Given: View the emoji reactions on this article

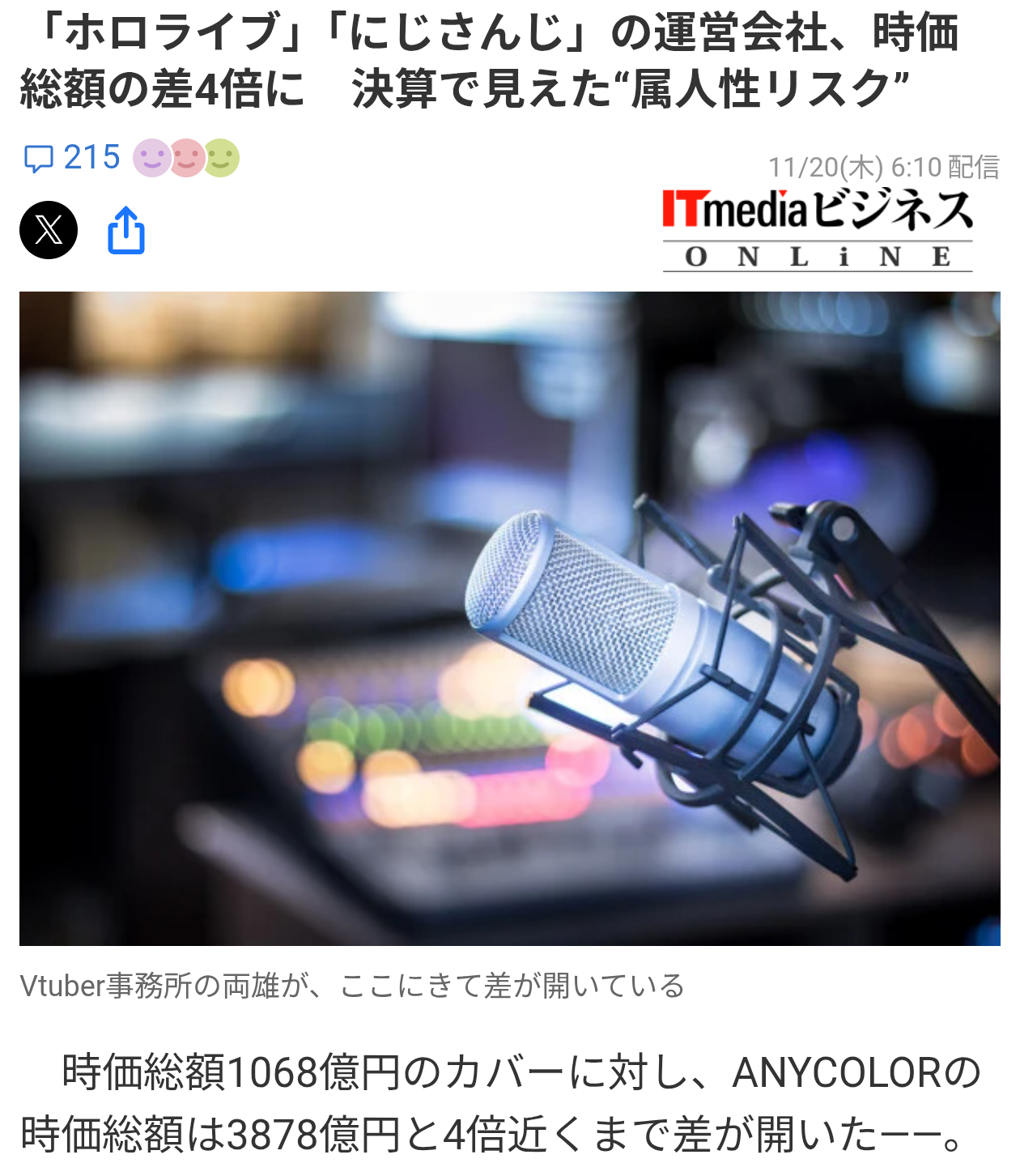Looking at the screenshot, I should pos(186,158).
